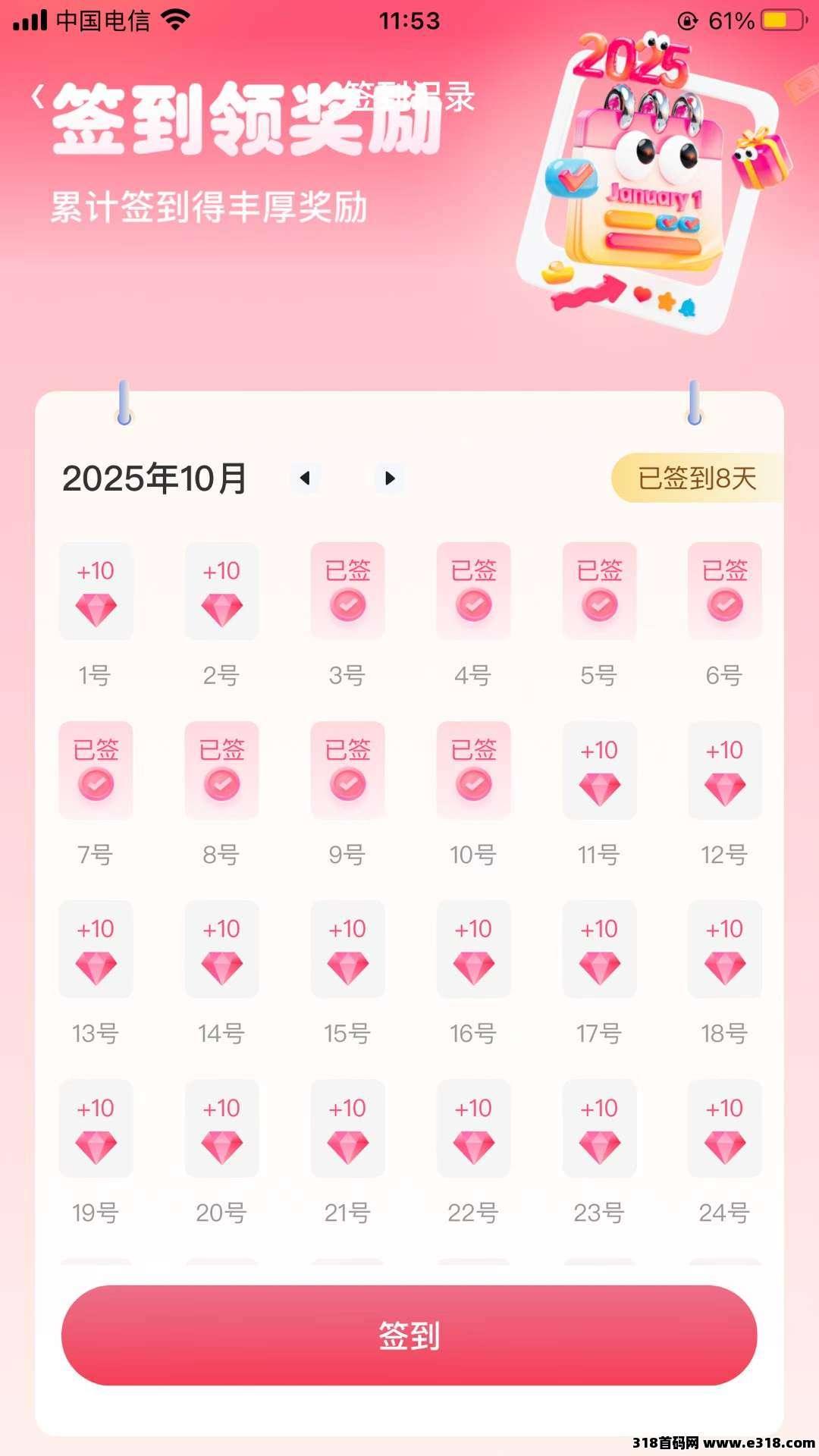819x1456 pixels.
Task: Select the 2号 reward tile
Action: point(222,591)
